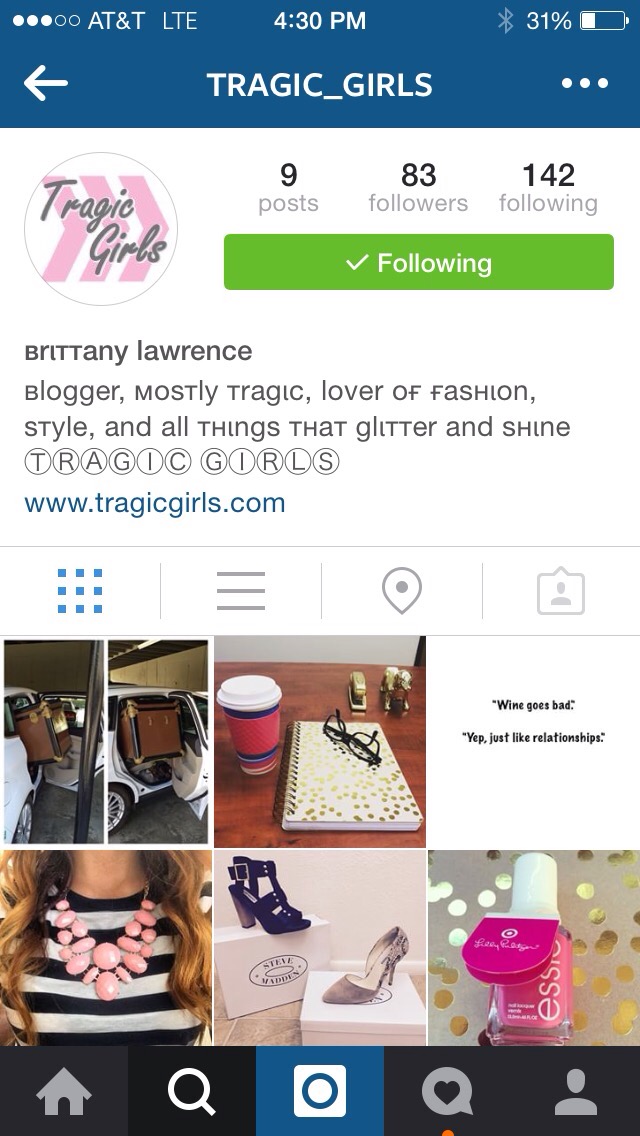Open the camera tab
Viewport: 640px width, 1136px height.
pos(320,1091)
